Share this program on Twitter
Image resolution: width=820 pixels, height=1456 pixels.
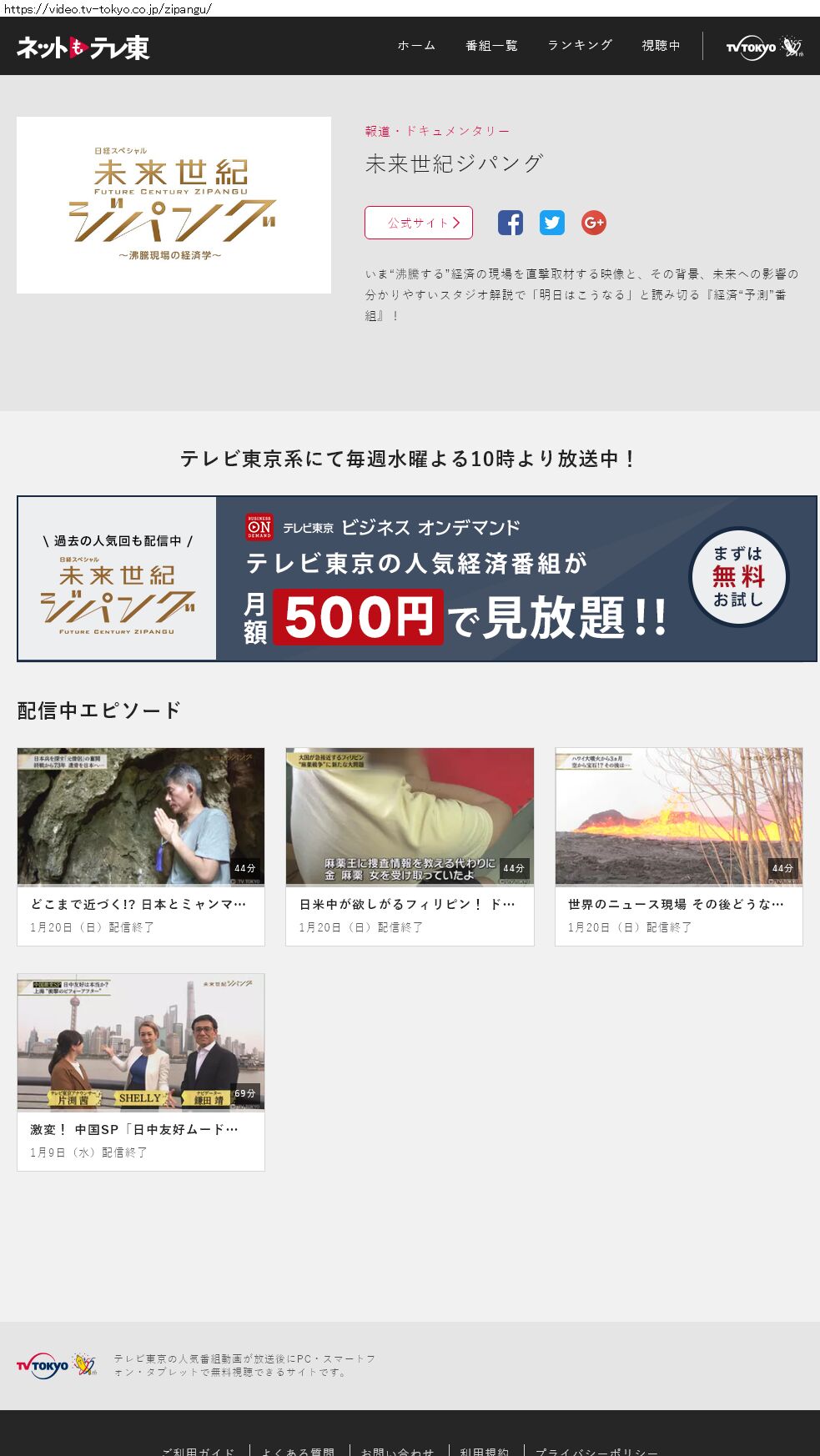click(x=552, y=223)
